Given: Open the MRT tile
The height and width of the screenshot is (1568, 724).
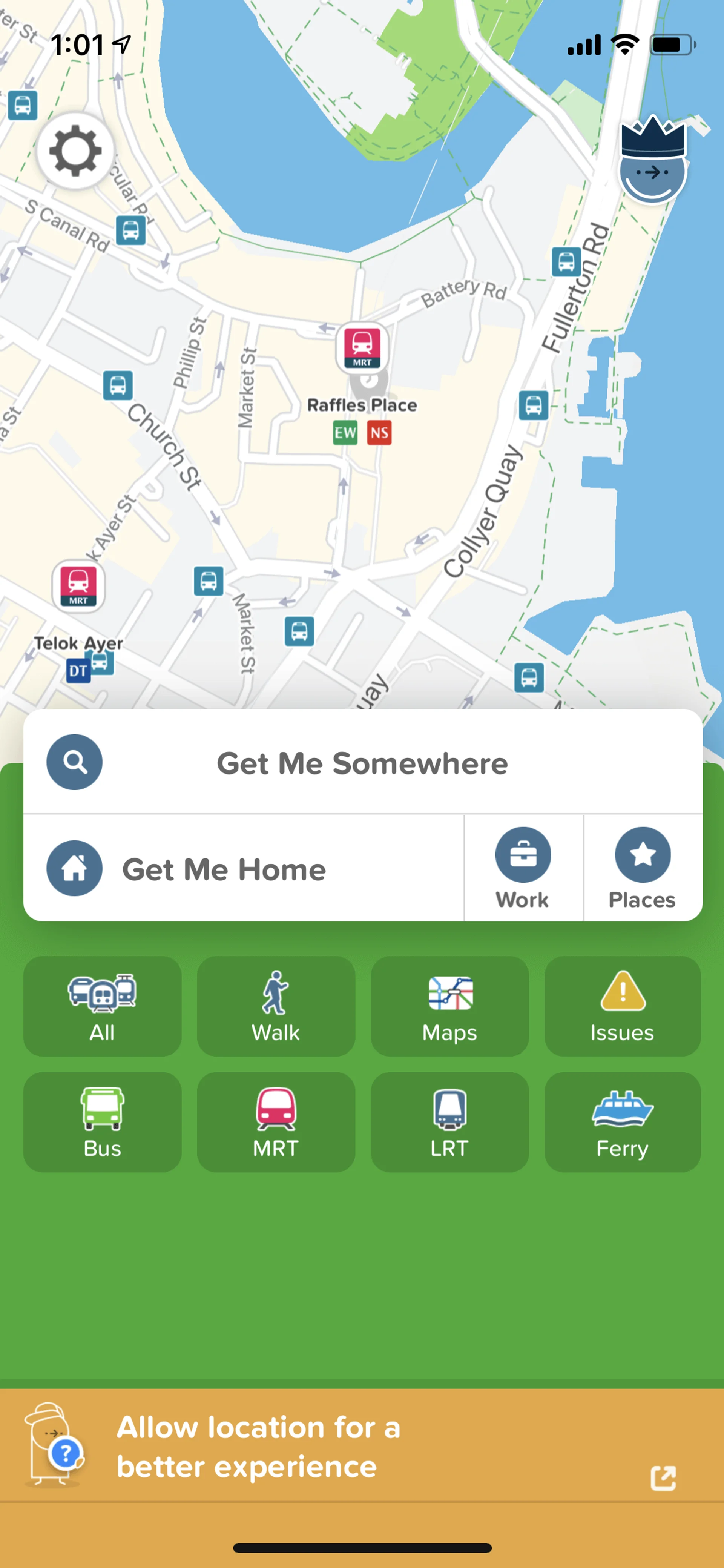Looking at the screenshot, I should [x=276, y=1122].
